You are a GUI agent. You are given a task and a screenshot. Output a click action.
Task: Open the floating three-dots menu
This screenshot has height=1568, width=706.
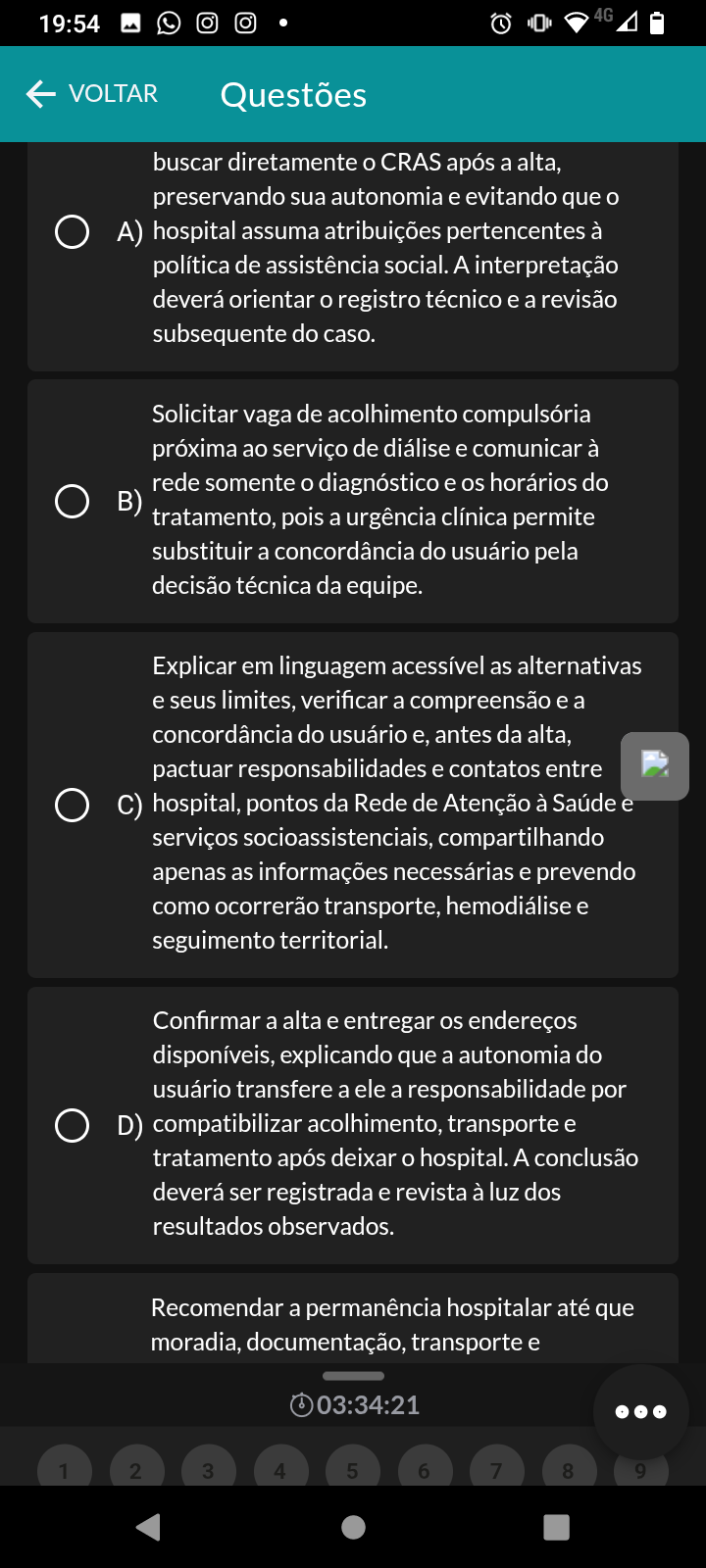pos(641,1412)
